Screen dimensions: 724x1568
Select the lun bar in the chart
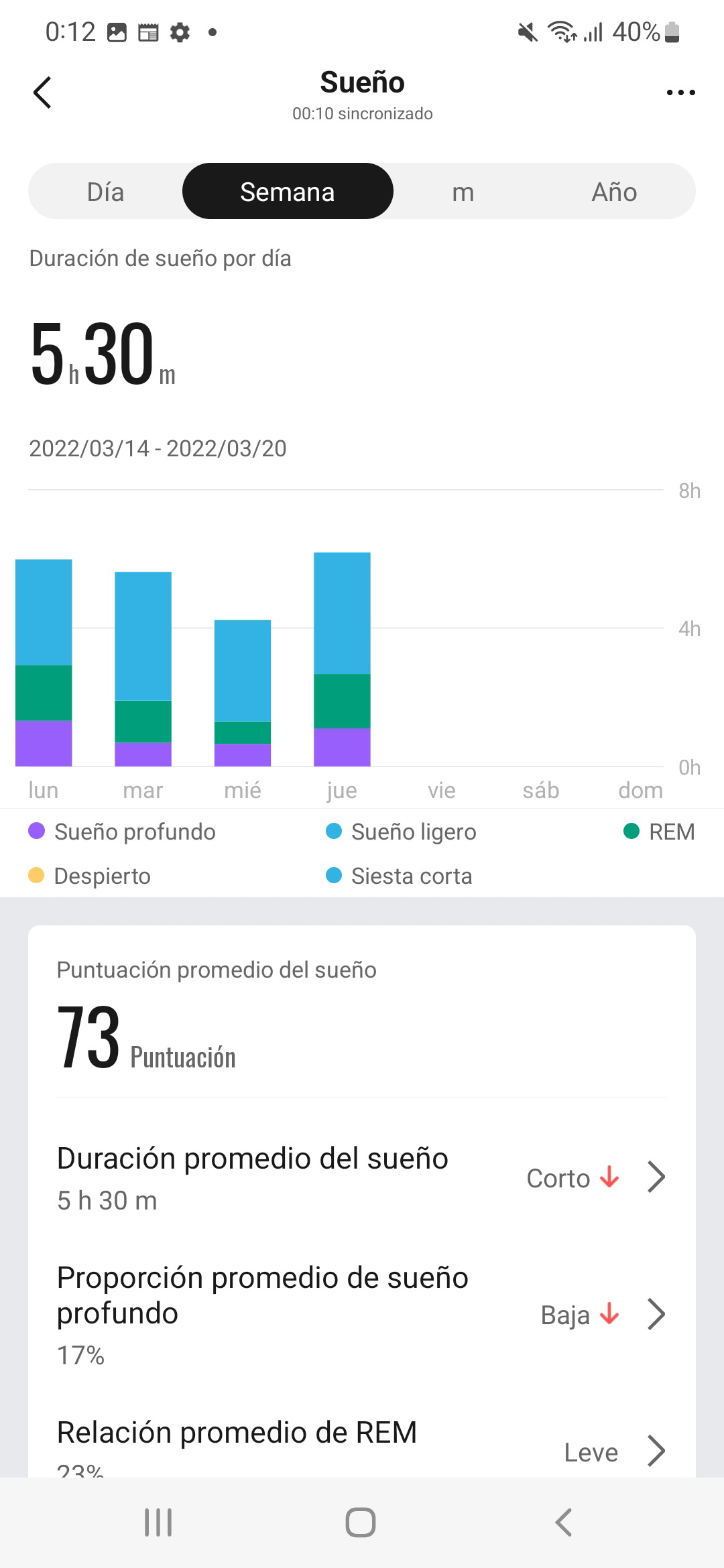44,662
